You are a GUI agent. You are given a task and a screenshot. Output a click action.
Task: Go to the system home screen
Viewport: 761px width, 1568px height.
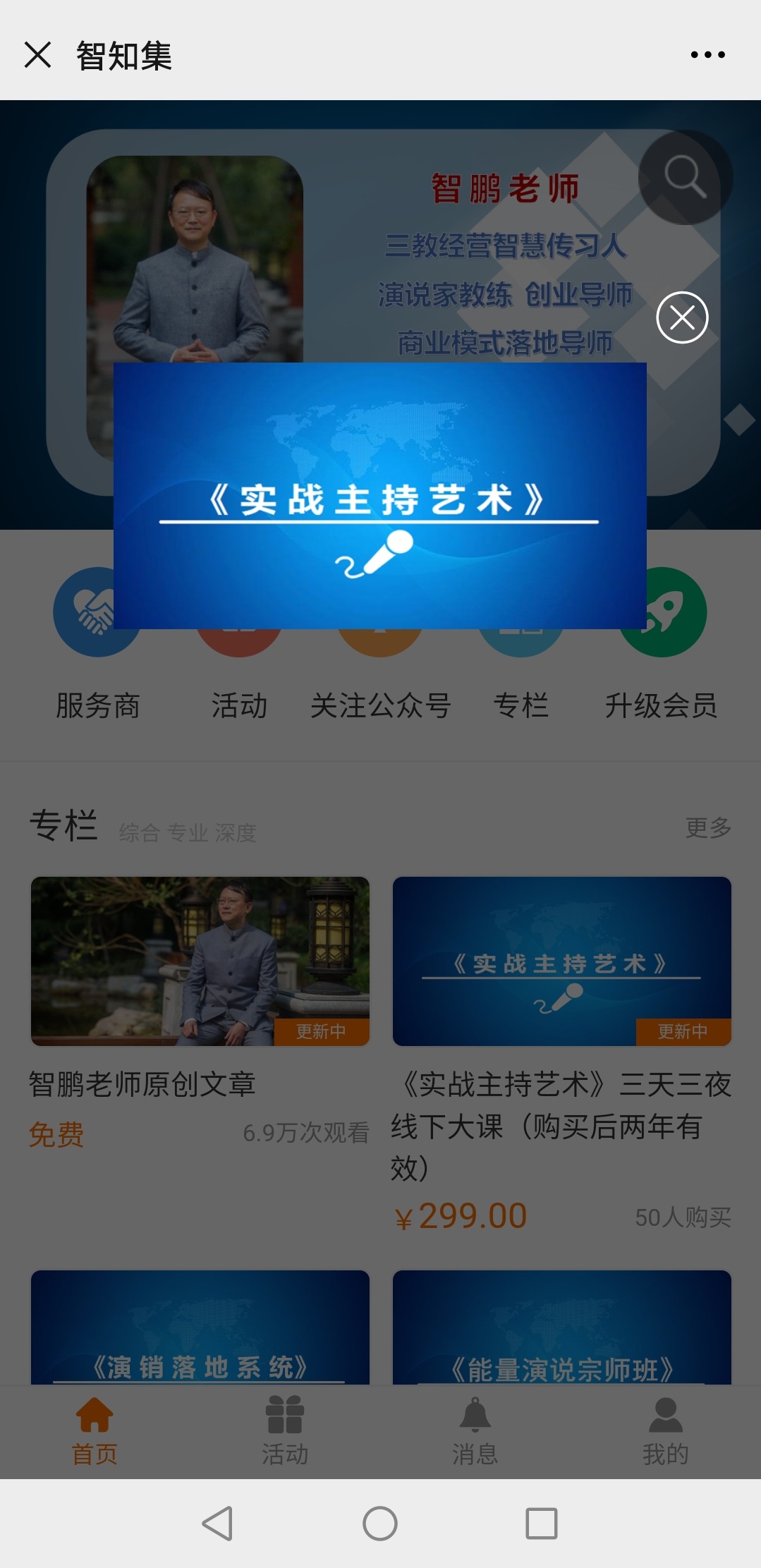pos(380,1523)
